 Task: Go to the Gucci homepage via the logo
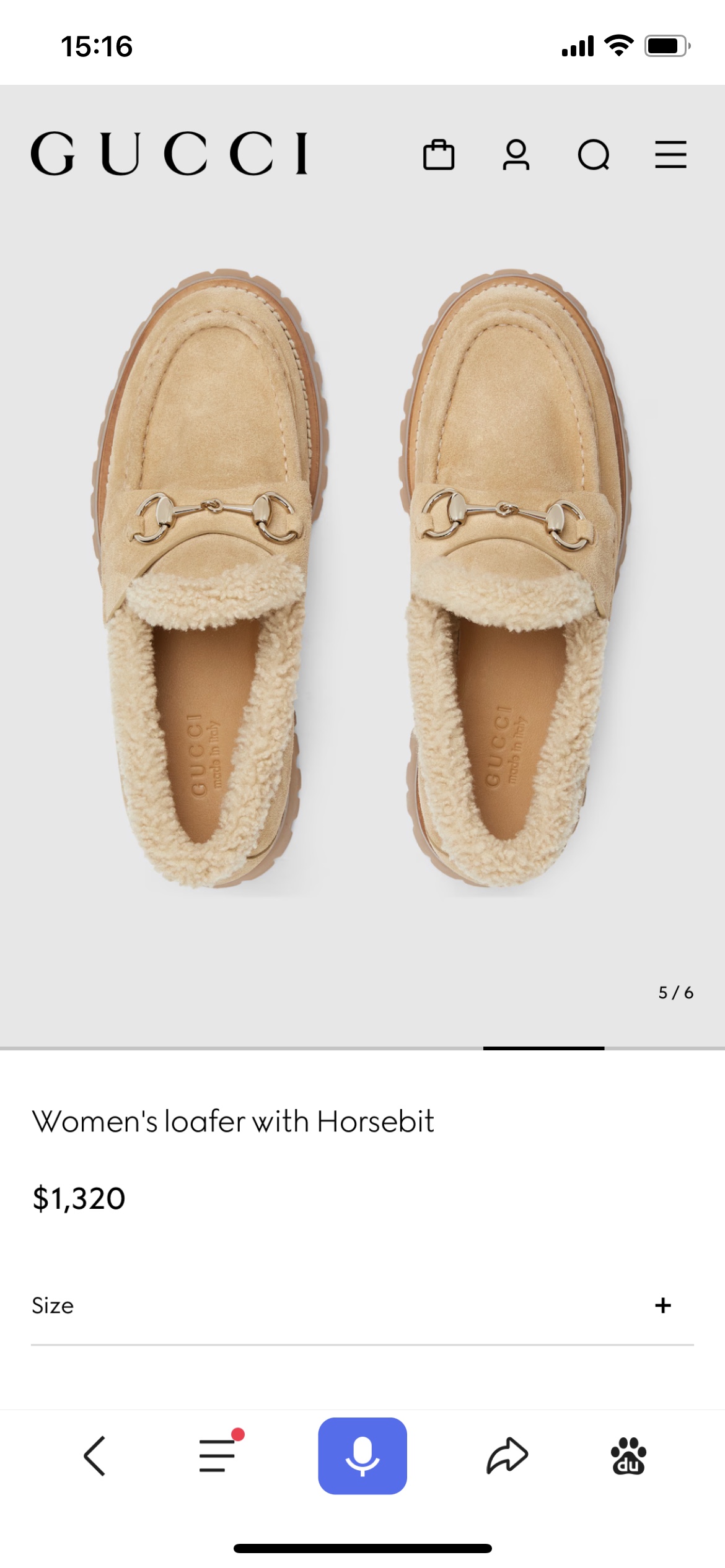[169, 153]
